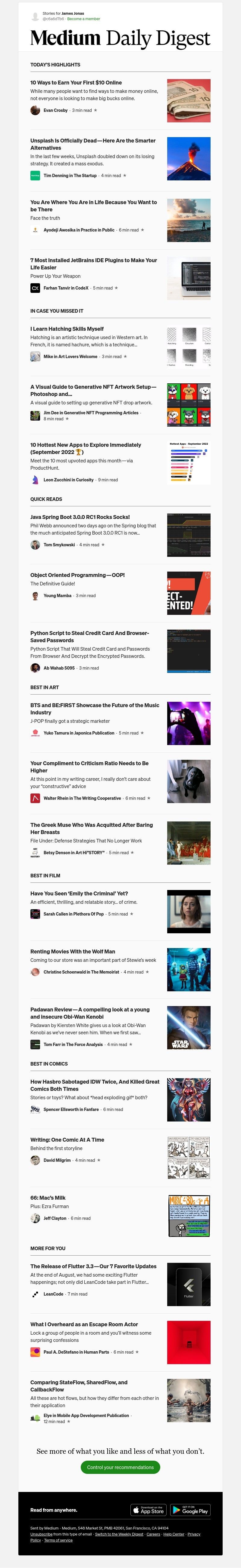Download on the App Store badge
This screenshot has width=241, height=1568.
[148, 1510]
